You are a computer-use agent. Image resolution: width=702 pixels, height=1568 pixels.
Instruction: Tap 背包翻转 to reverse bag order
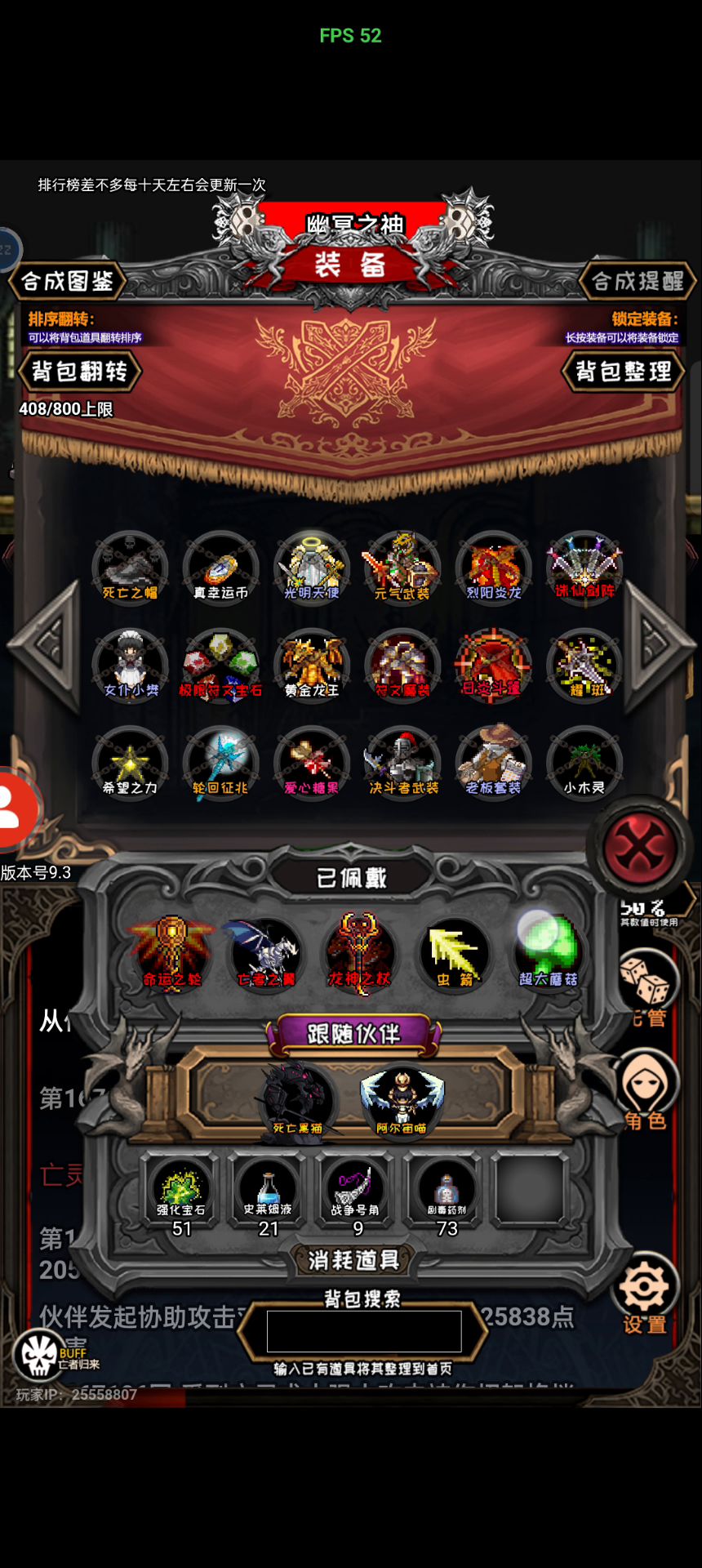[x=80, y=372]
